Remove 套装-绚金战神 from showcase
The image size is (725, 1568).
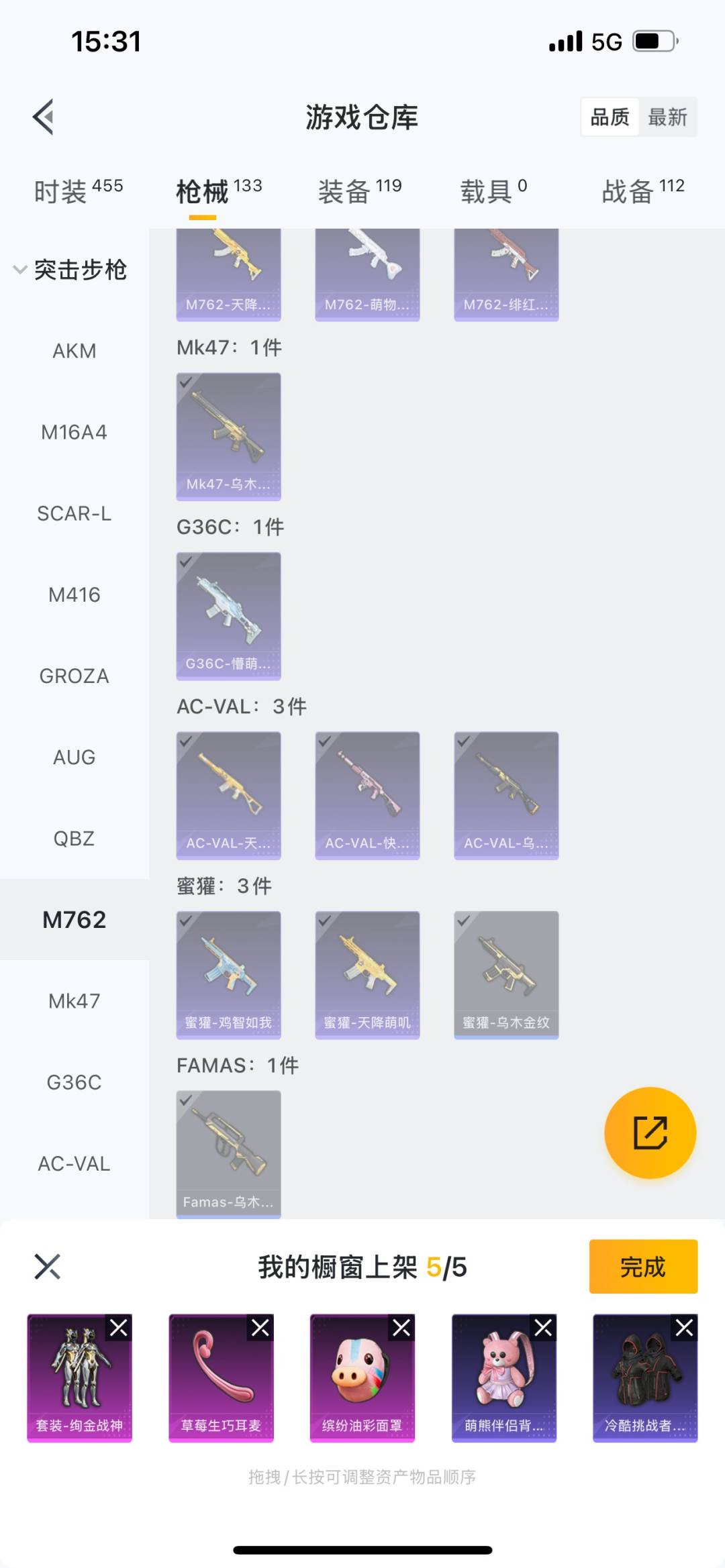pos(119,1327)
